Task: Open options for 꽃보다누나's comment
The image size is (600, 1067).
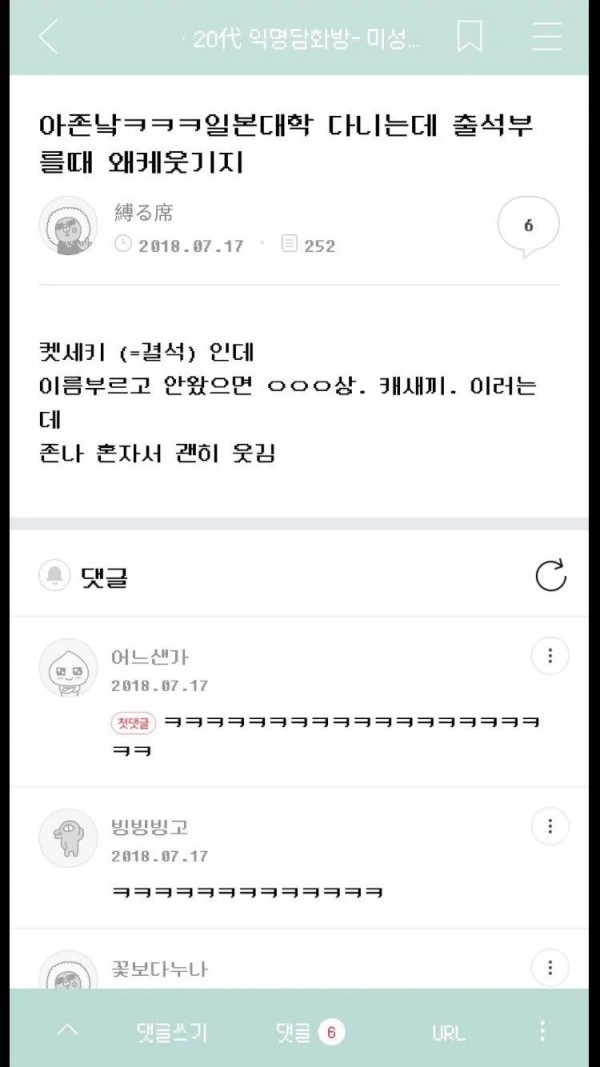Action: pyautogui.click(x=550, y=968)
